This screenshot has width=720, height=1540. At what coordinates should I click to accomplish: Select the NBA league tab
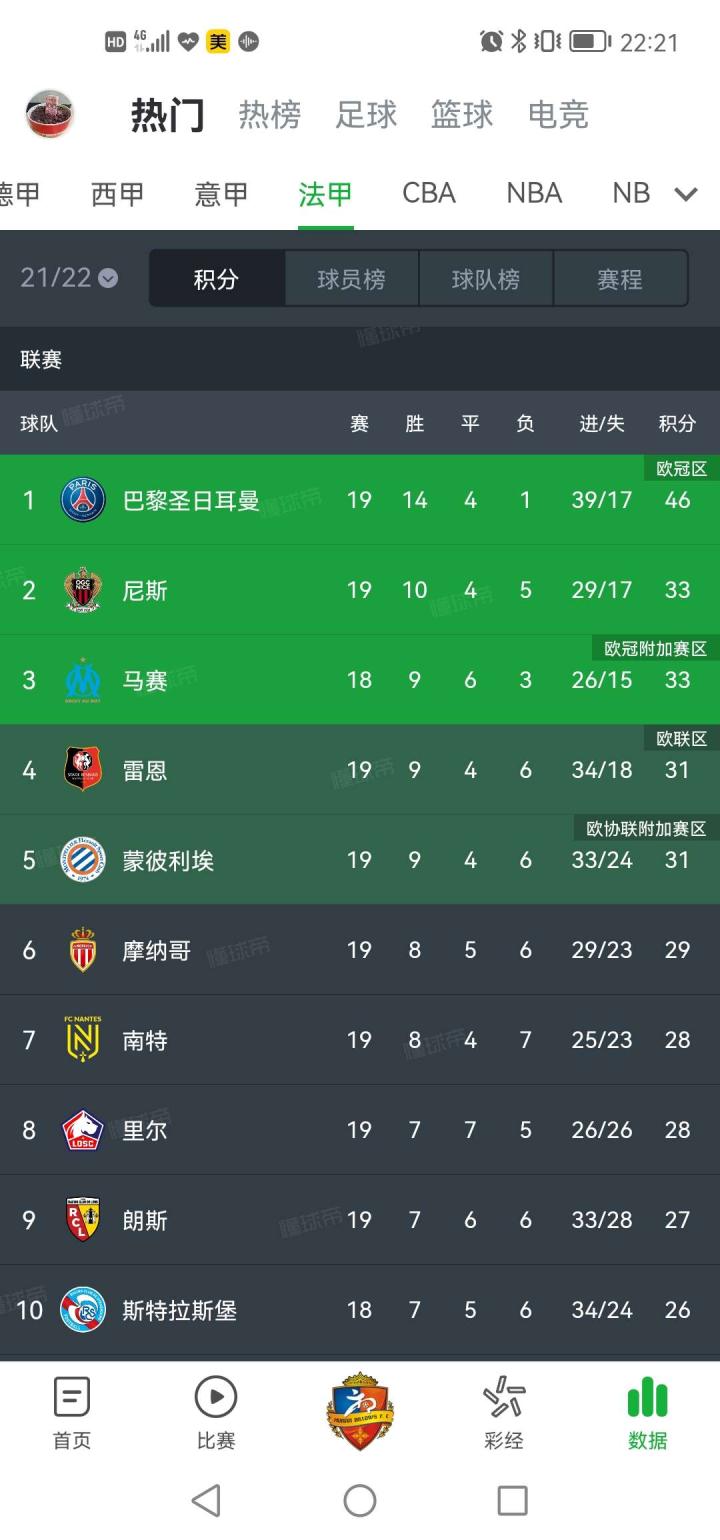534,193
